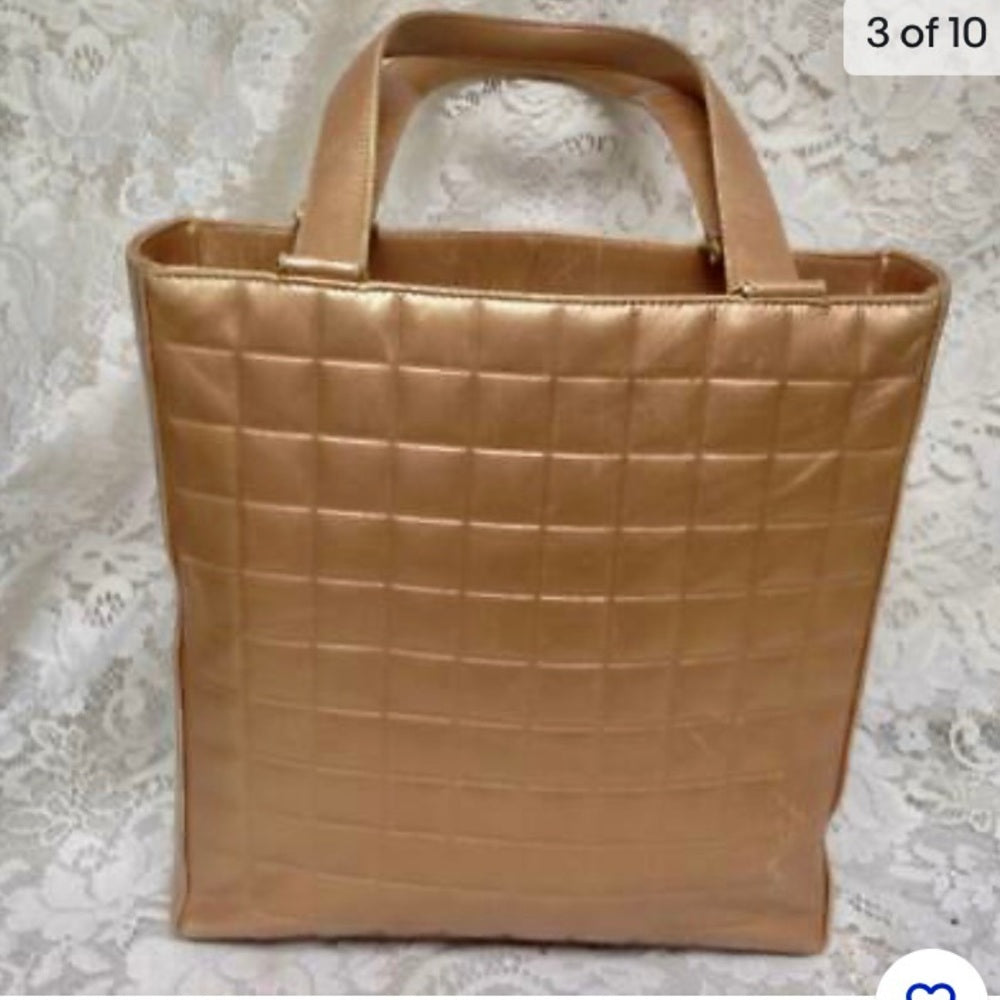Open the bag photo in full view
The image size is (1000, 1000).
coord(540,560)
